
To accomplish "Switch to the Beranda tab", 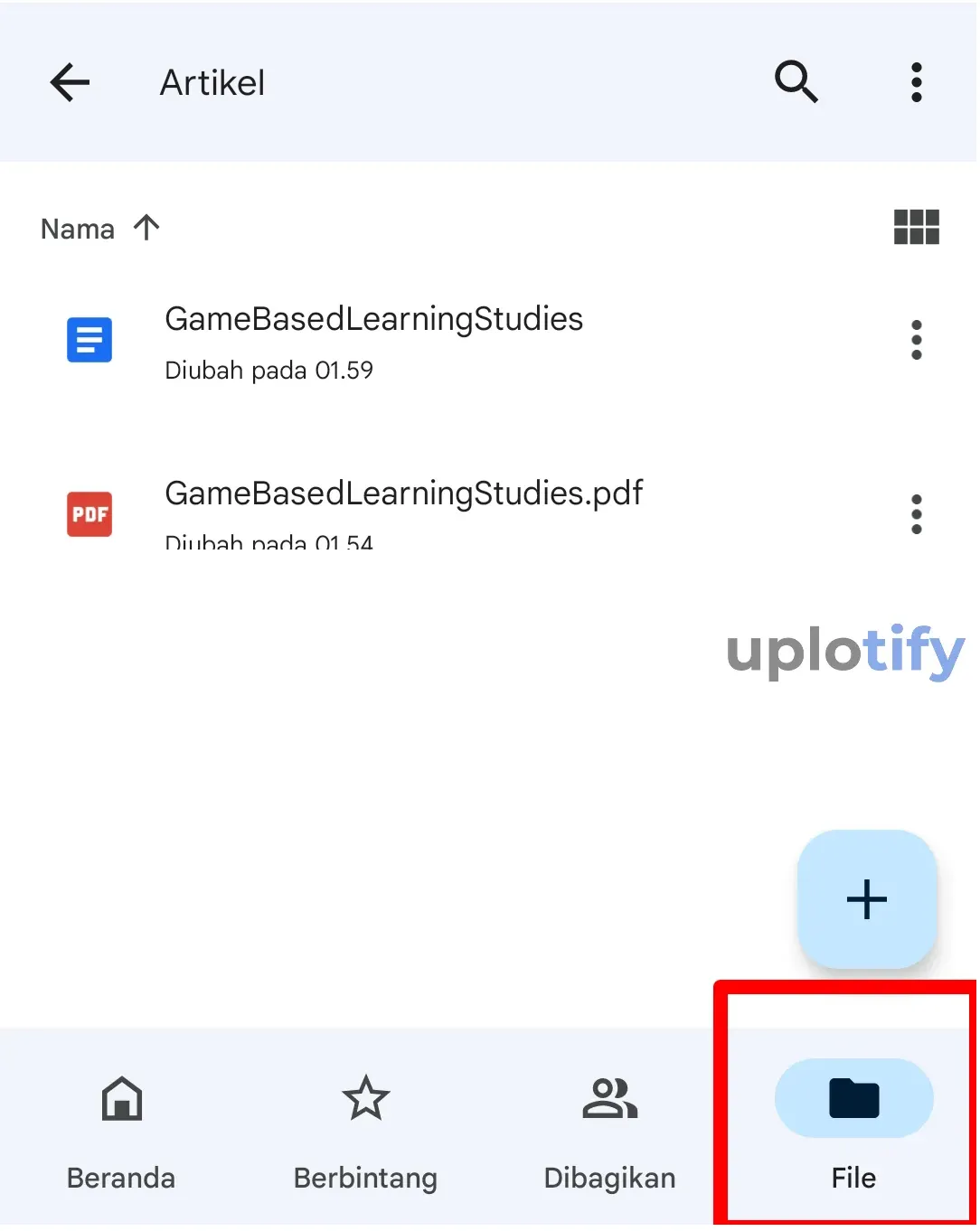I will [121, 1130].
